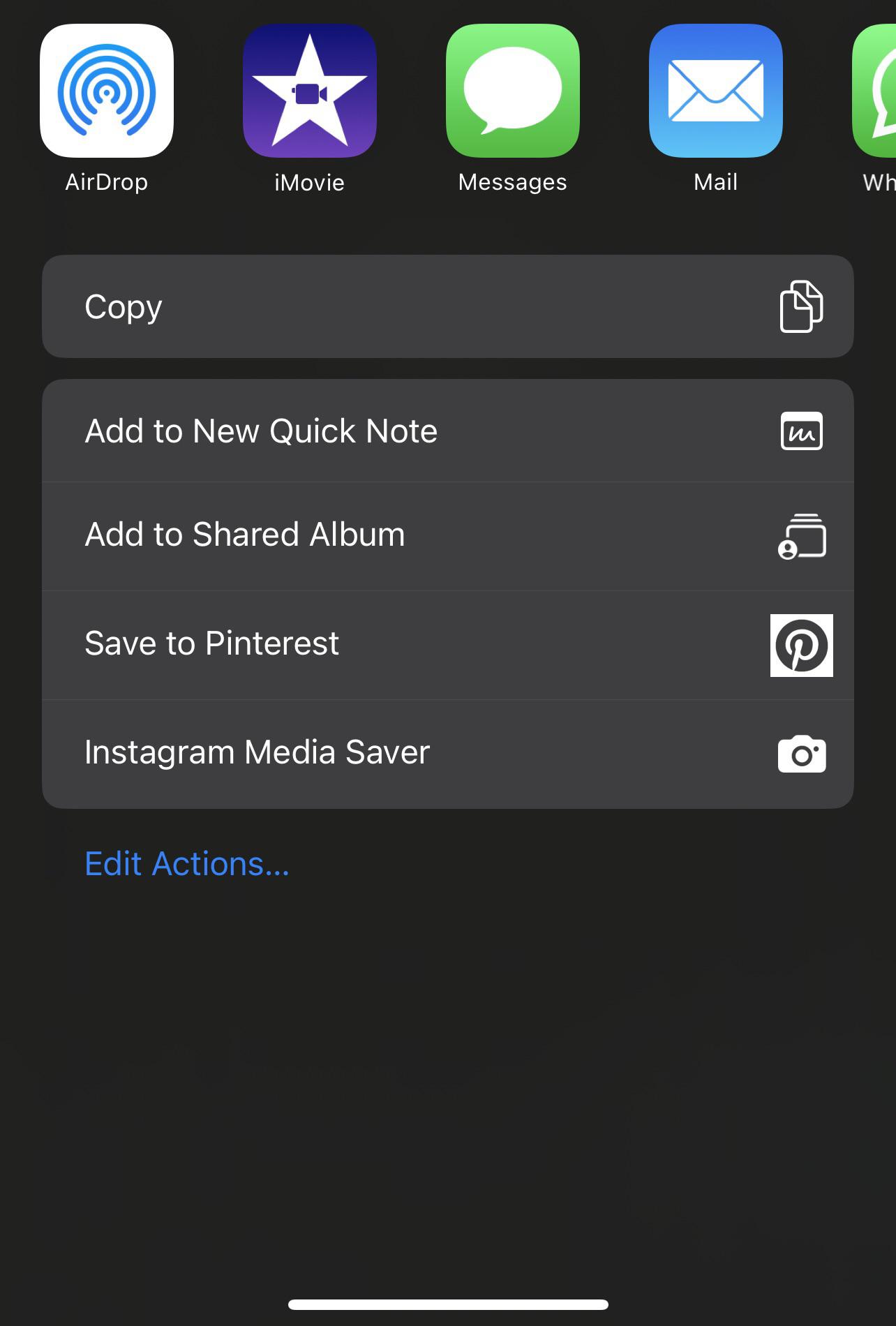Run Instagram Media Saver action
The image size is (896, 1326).
[447, 753]
